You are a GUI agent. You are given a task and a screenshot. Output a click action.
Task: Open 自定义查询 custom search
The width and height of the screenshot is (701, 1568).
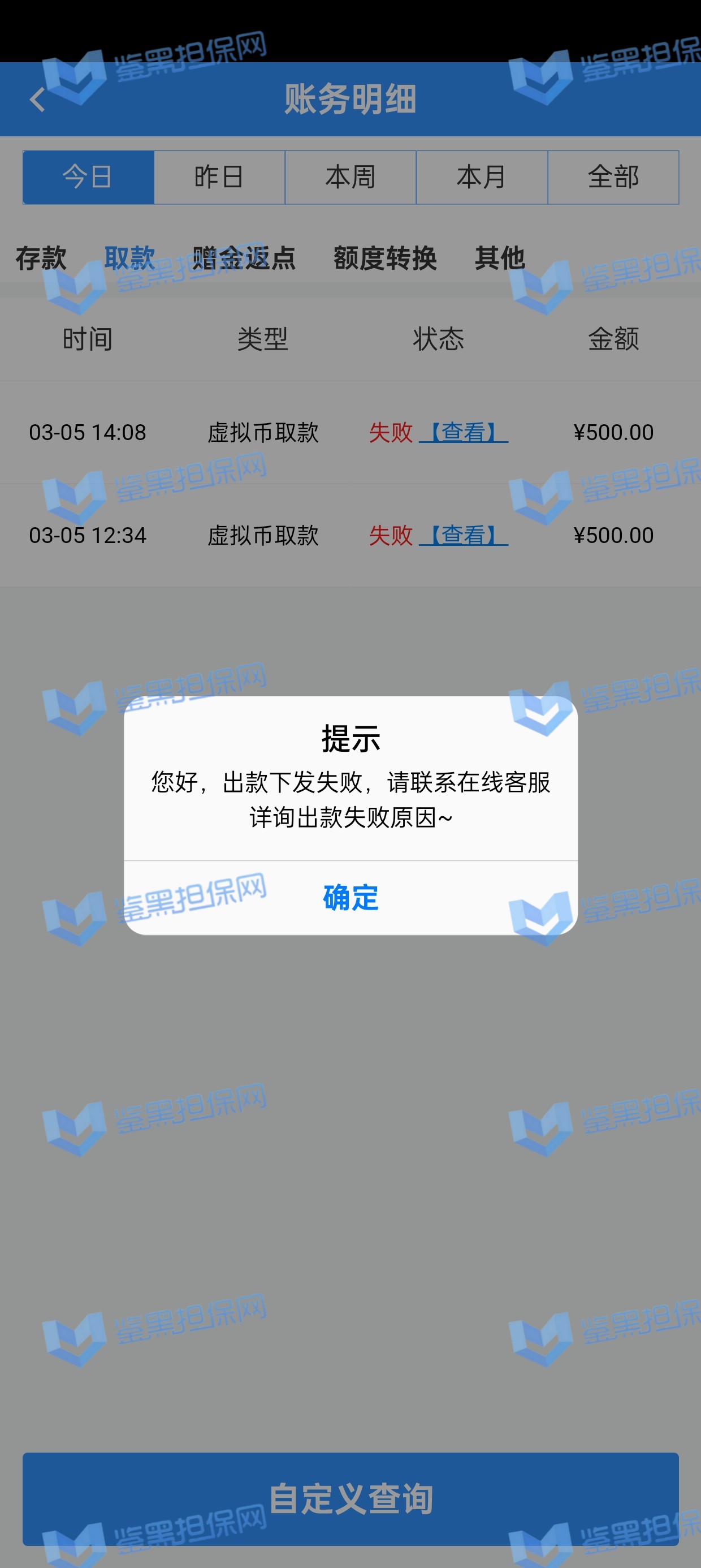(350, 1498)
